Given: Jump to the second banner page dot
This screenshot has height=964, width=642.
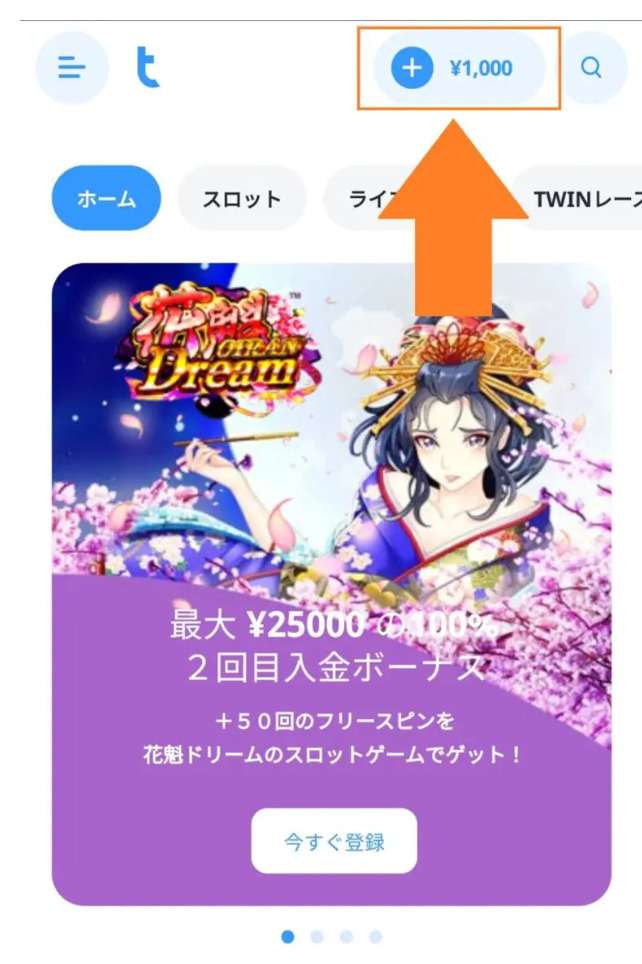Looking at the screenshot, I should [317, 937].
